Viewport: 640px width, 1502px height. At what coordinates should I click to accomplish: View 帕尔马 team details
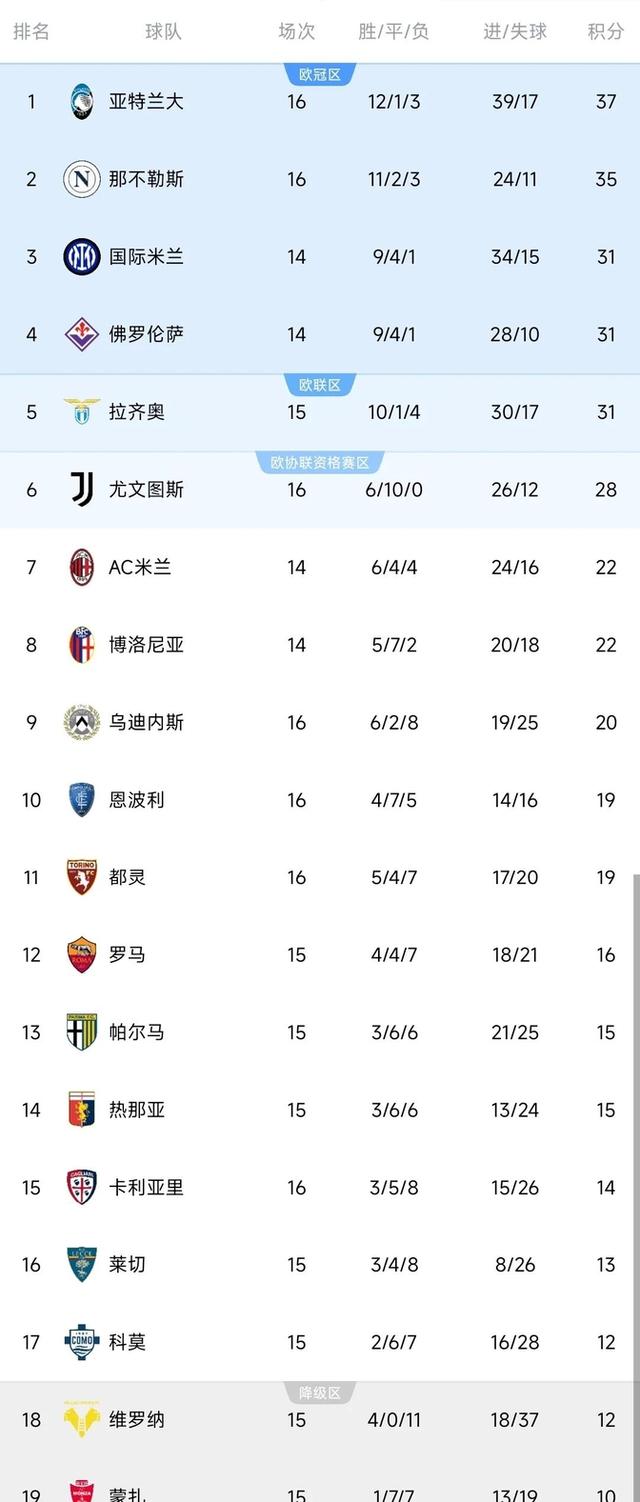point(137,1032)
